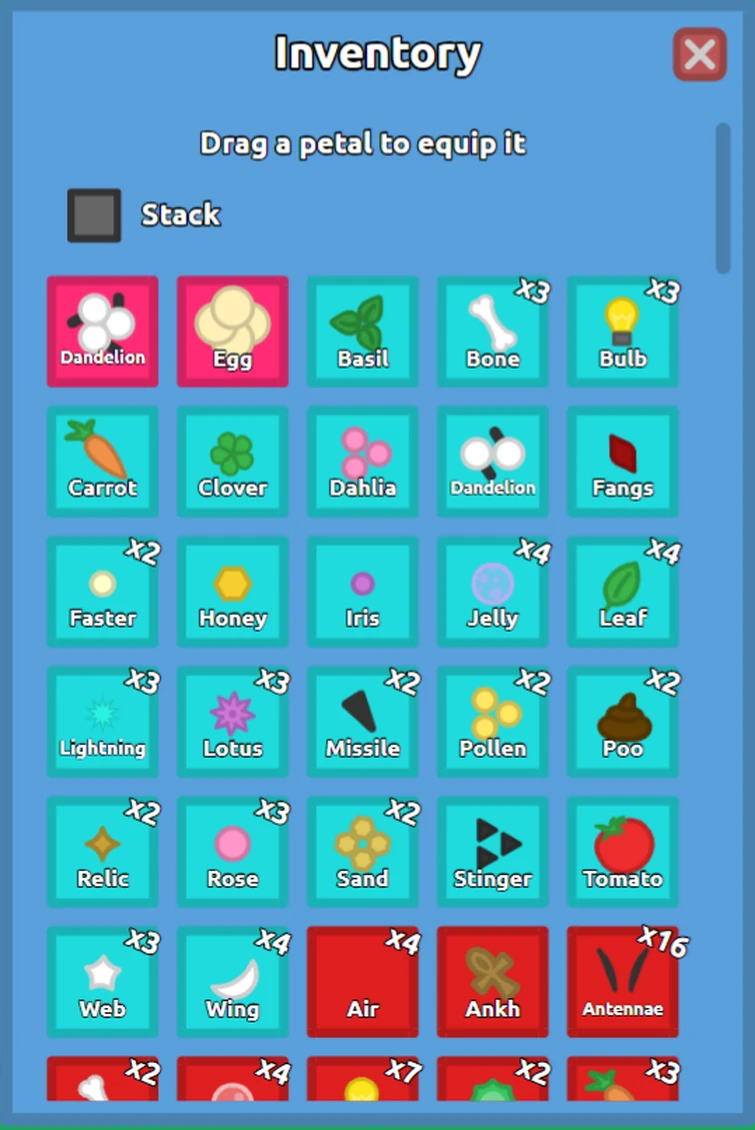Viewport: 755px width, 1130px height.
Task: Pick the Basil petal tile
Action: point(363,331)
